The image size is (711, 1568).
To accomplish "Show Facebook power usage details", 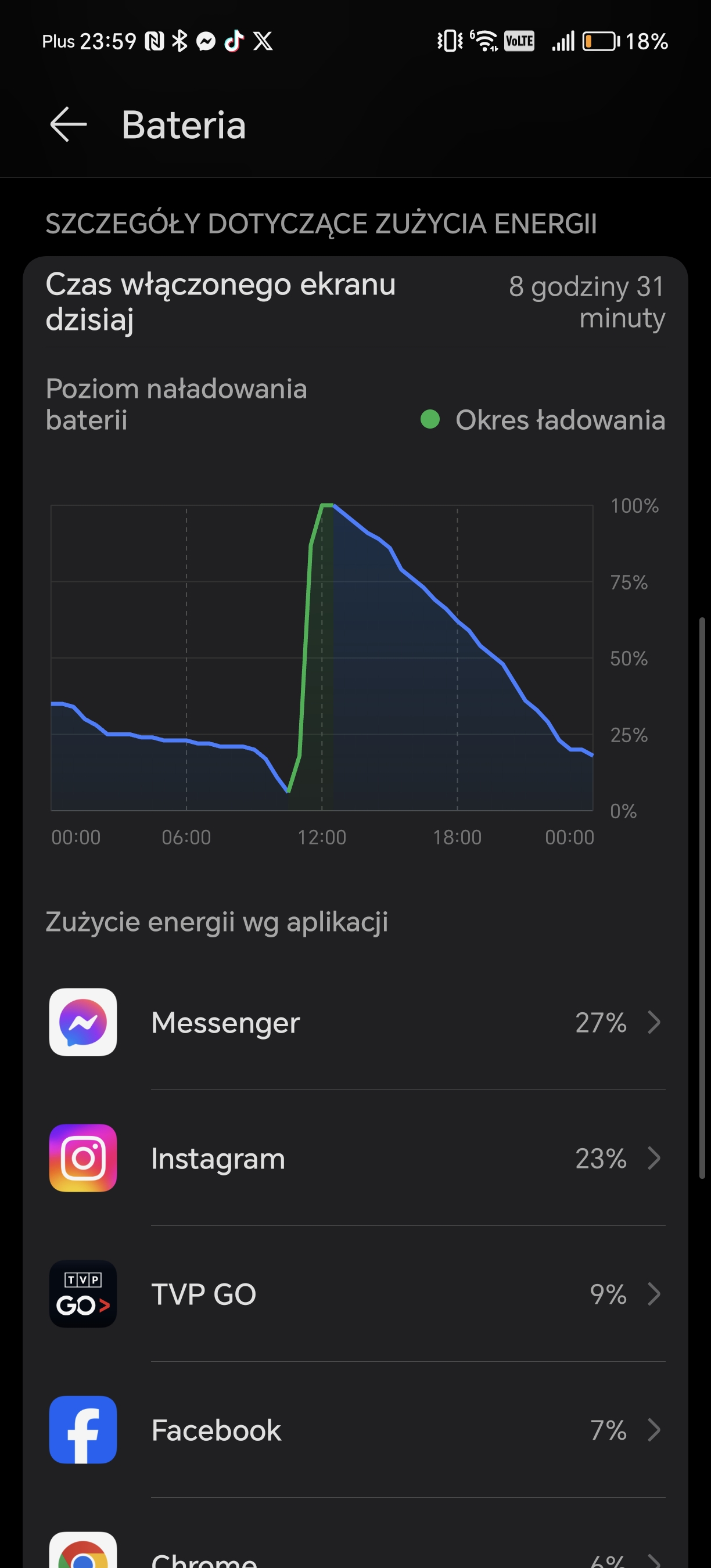I will (x=355, y=1429).
